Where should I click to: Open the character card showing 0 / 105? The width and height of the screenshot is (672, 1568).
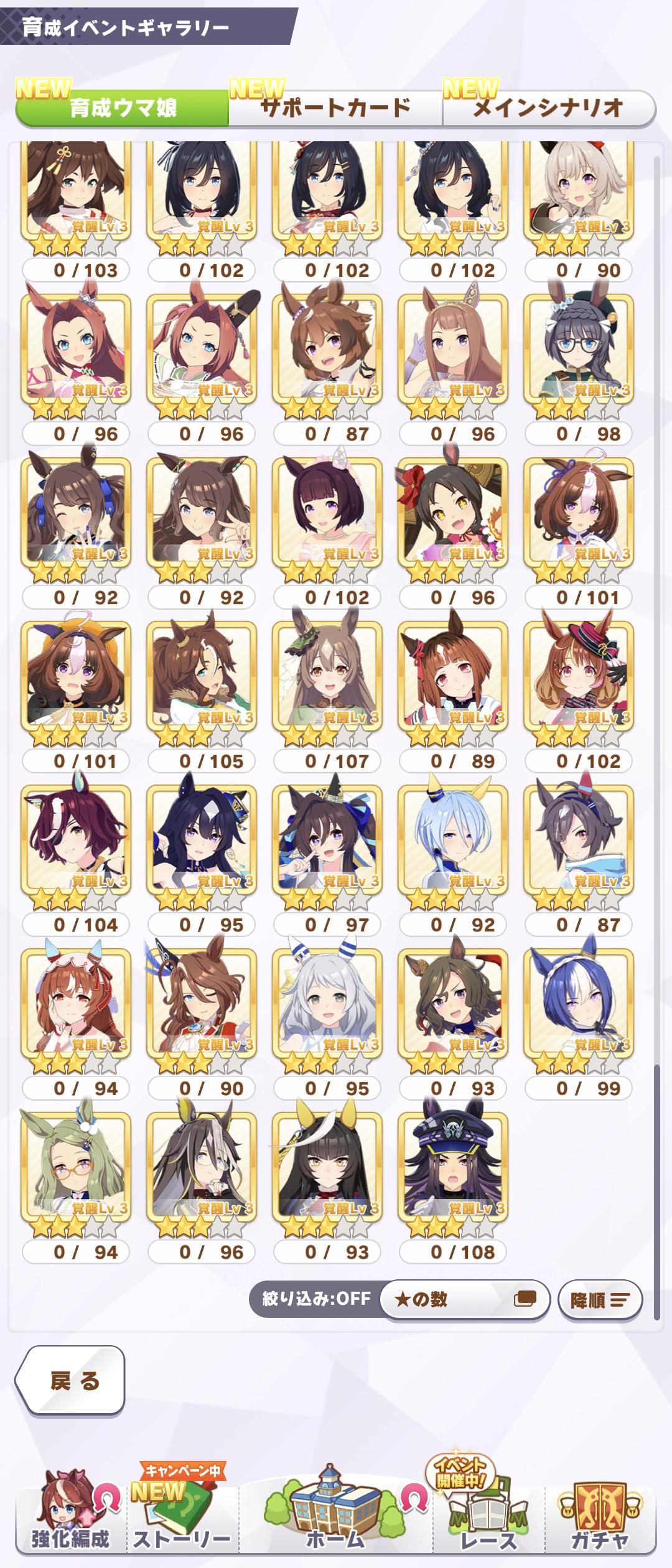pyautogui.click(x=202, y=678)
